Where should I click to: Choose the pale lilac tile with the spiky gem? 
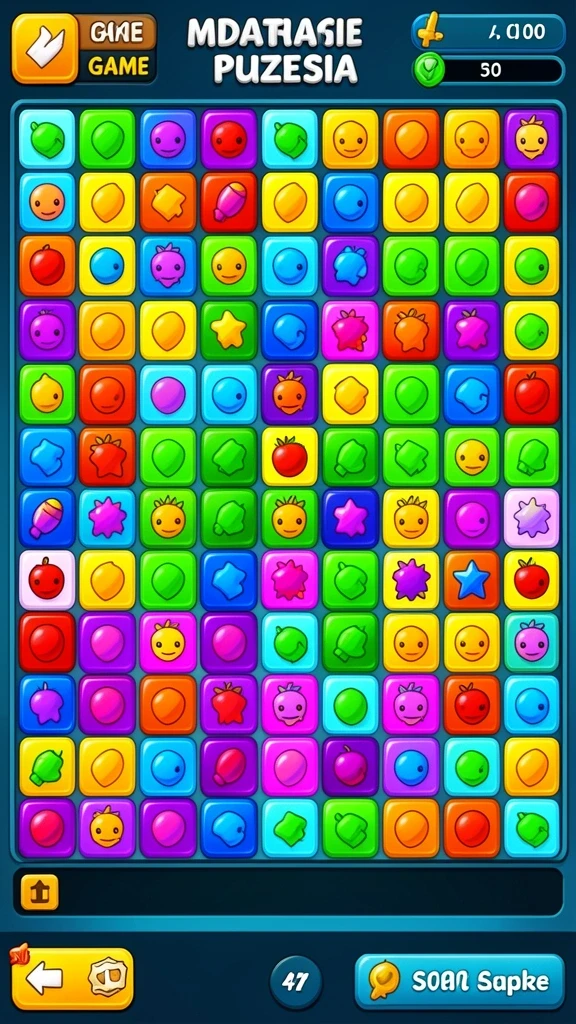[x=532, y=518]
